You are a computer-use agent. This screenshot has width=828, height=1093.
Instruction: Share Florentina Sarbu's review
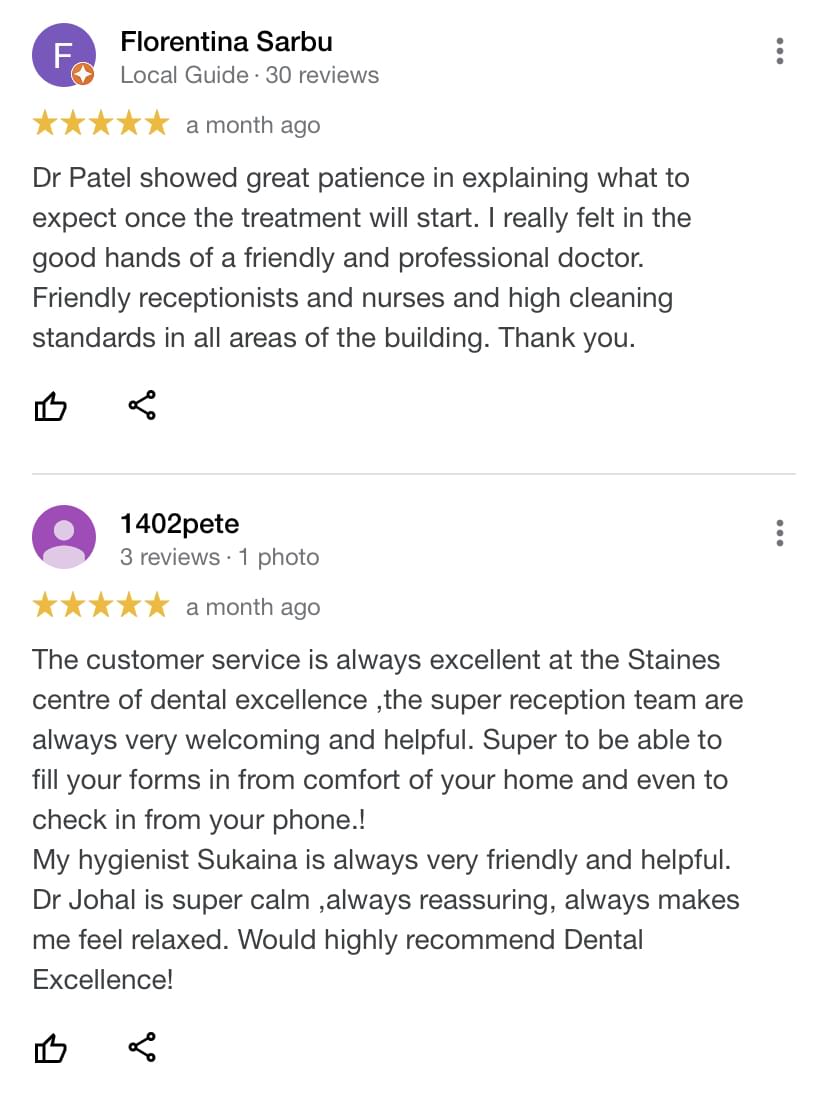click(142, 406)
